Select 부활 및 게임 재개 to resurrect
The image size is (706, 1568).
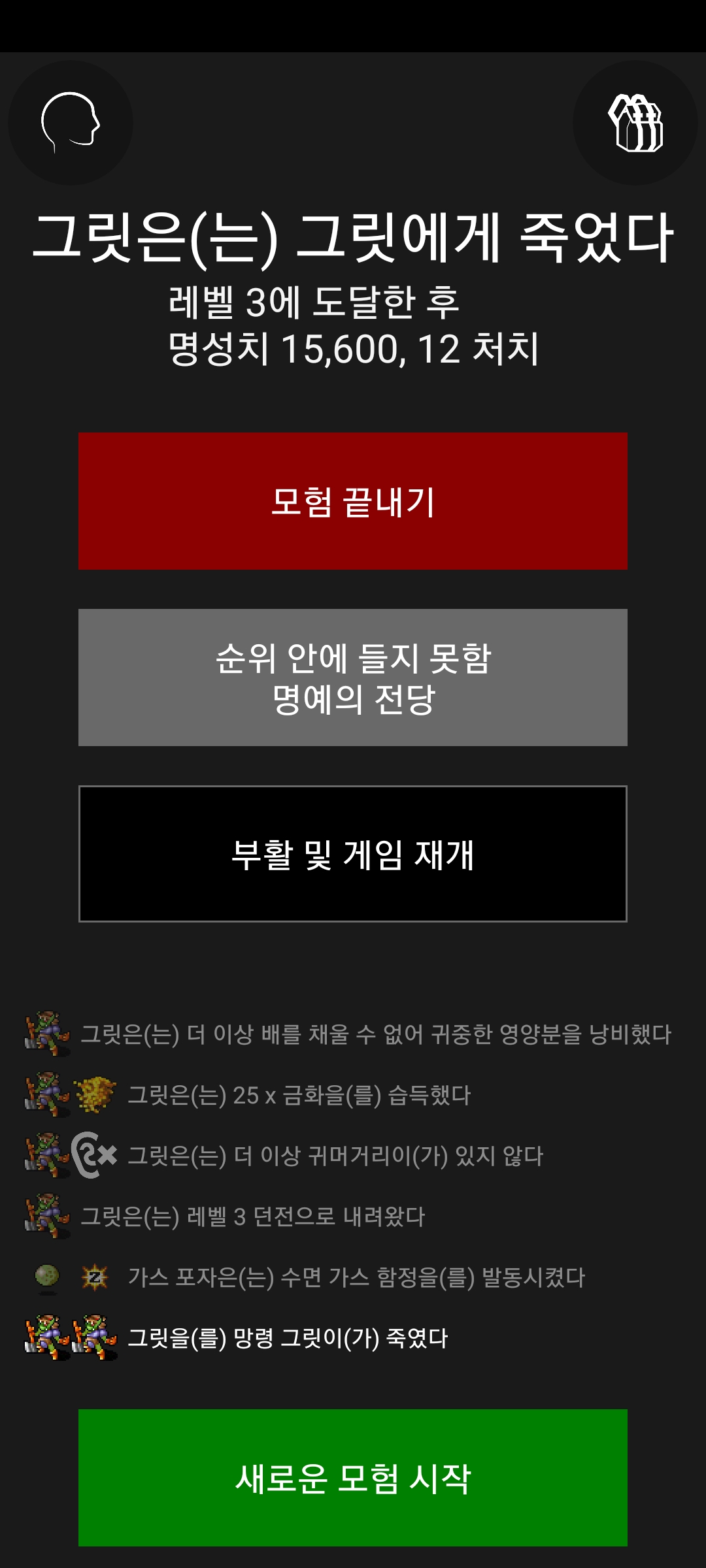[x=353, y=854]
